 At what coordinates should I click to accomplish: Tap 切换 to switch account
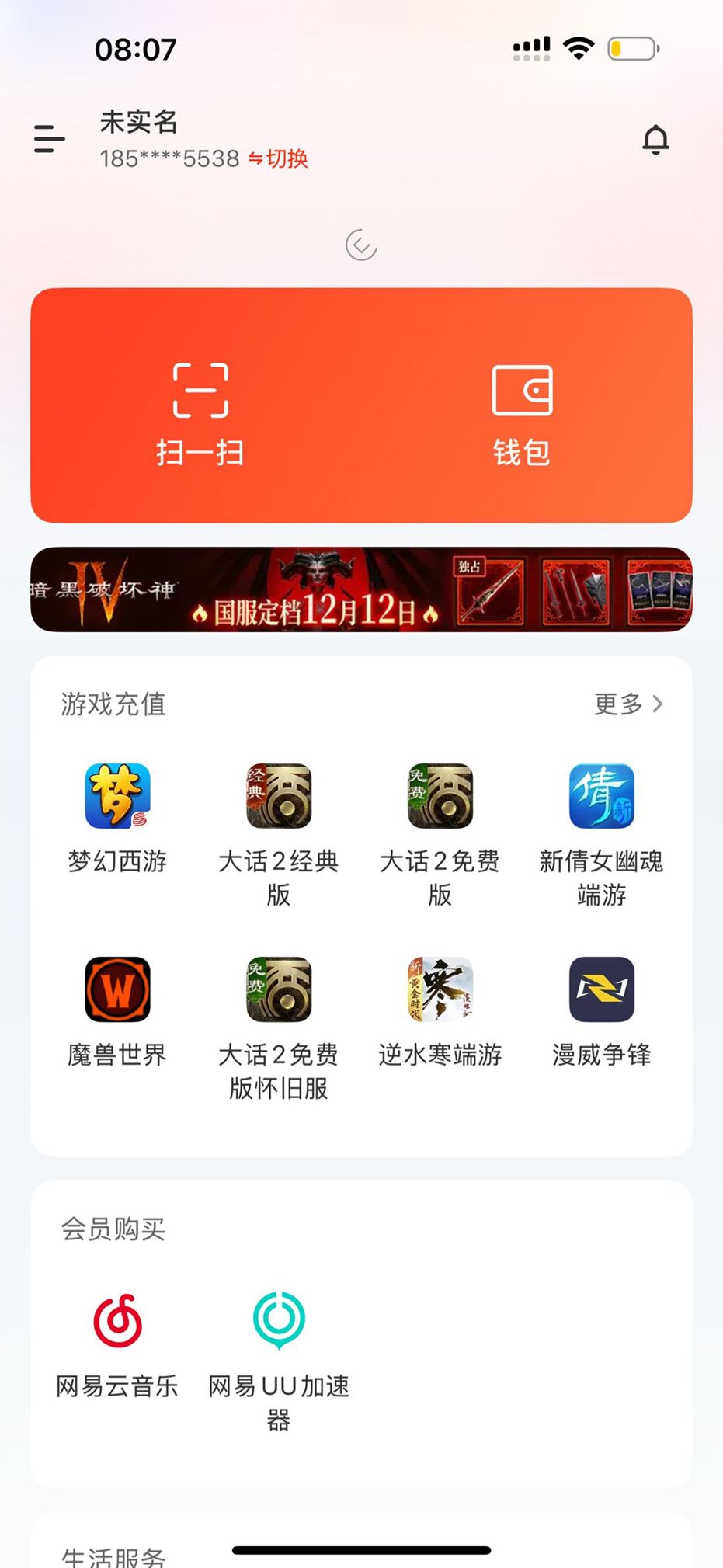click(x=279, y=158)
